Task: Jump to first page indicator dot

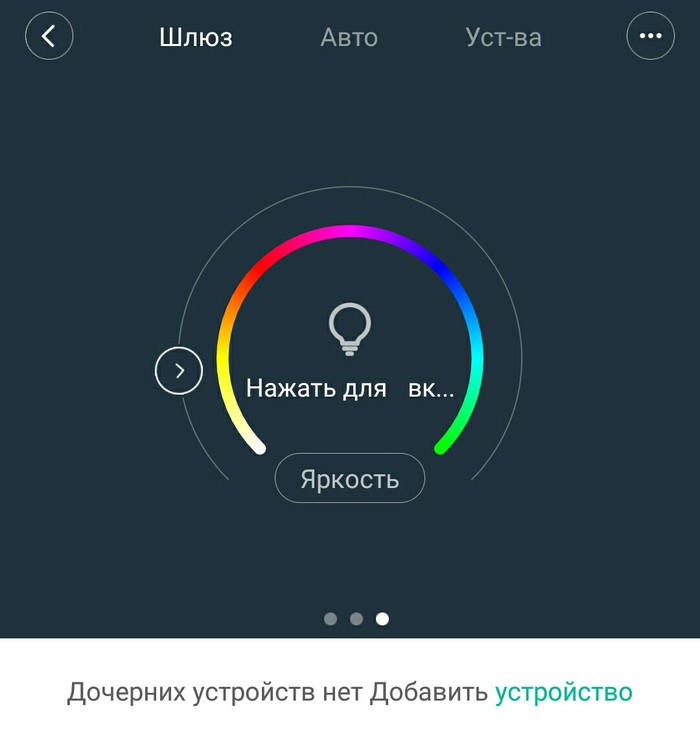Action: pos(331,619)
